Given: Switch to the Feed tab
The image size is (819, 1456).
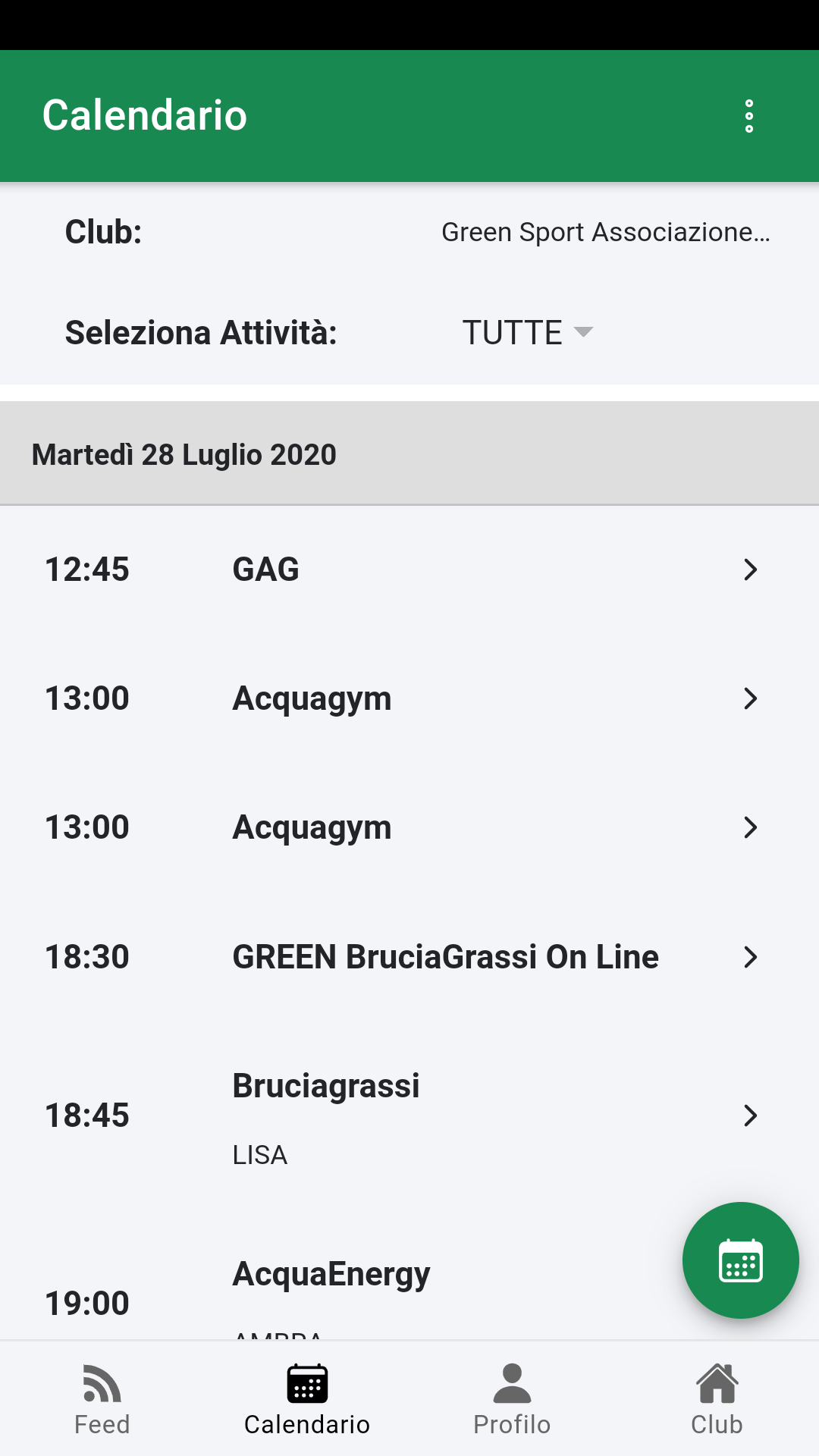Looking at the screenshot, I should [x=102, y=1398].
